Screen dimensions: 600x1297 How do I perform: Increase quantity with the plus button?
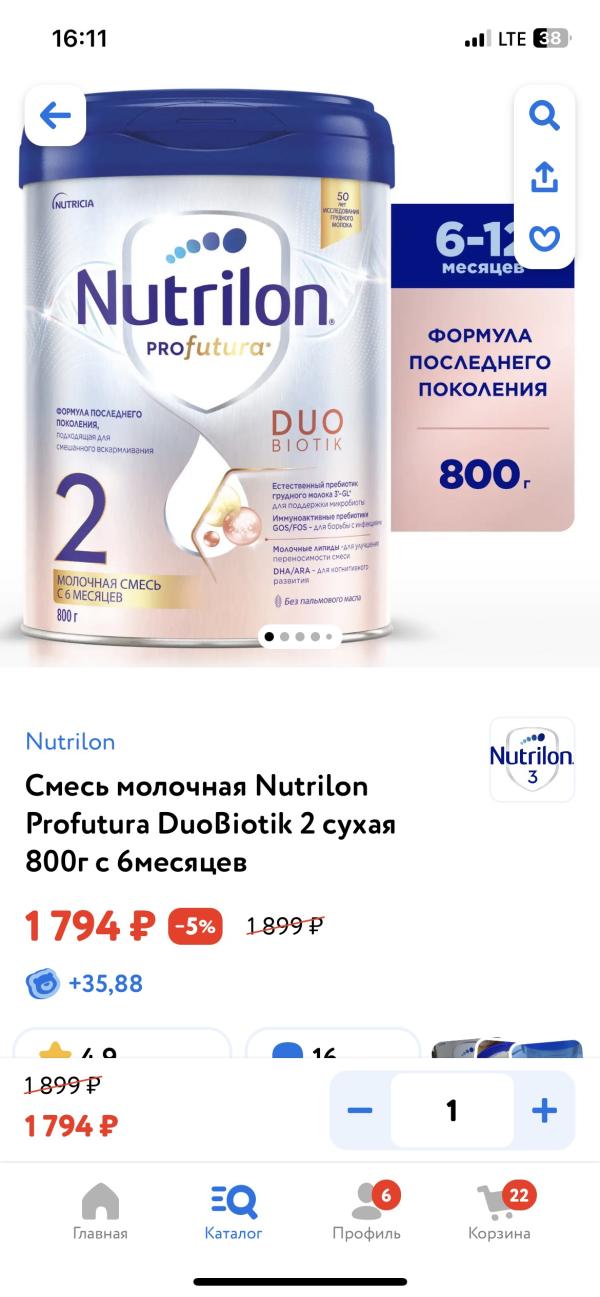pos(544,1110)
